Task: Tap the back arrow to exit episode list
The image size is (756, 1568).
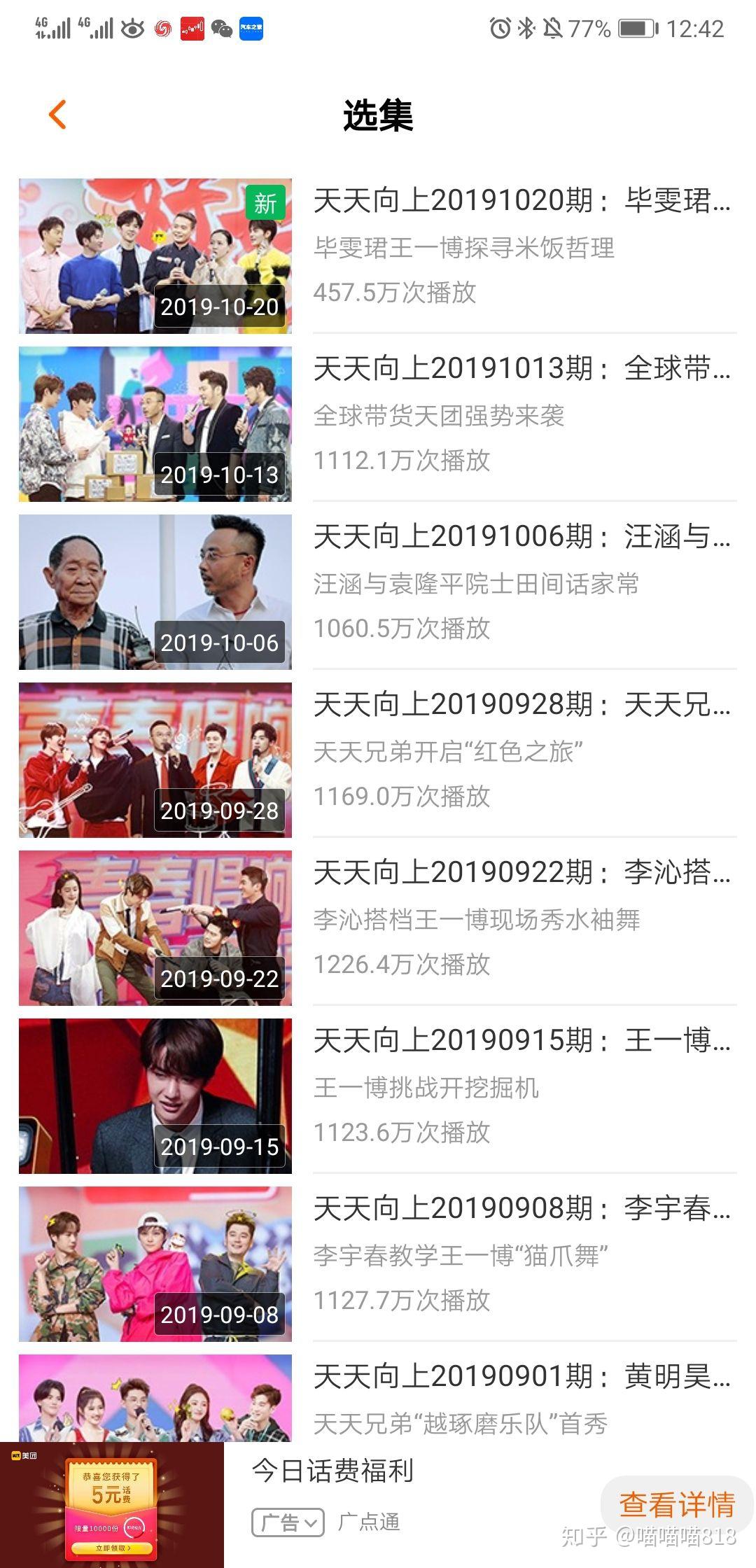Action: [x=59, y=114]
